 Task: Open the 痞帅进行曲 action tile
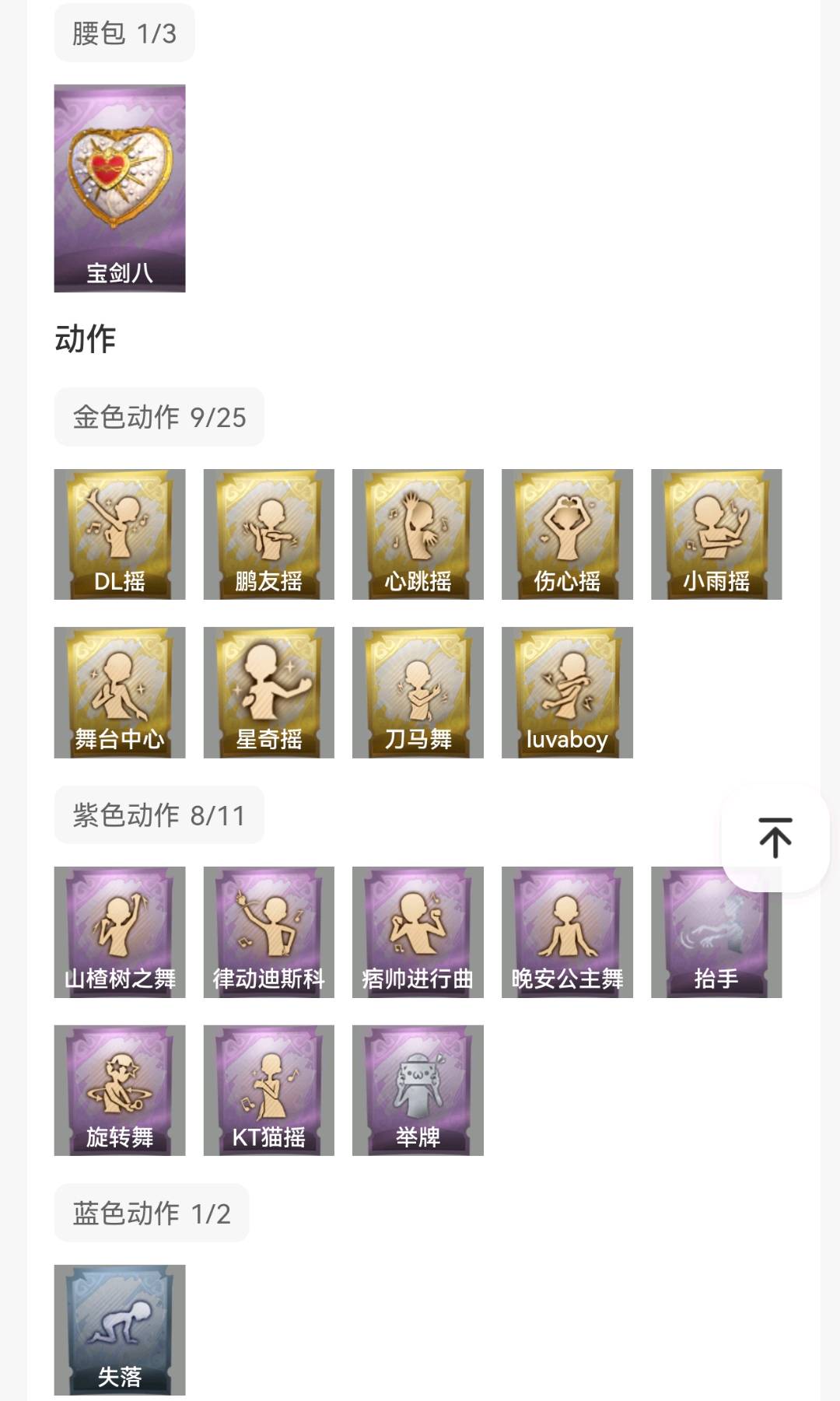pos(418,932)
